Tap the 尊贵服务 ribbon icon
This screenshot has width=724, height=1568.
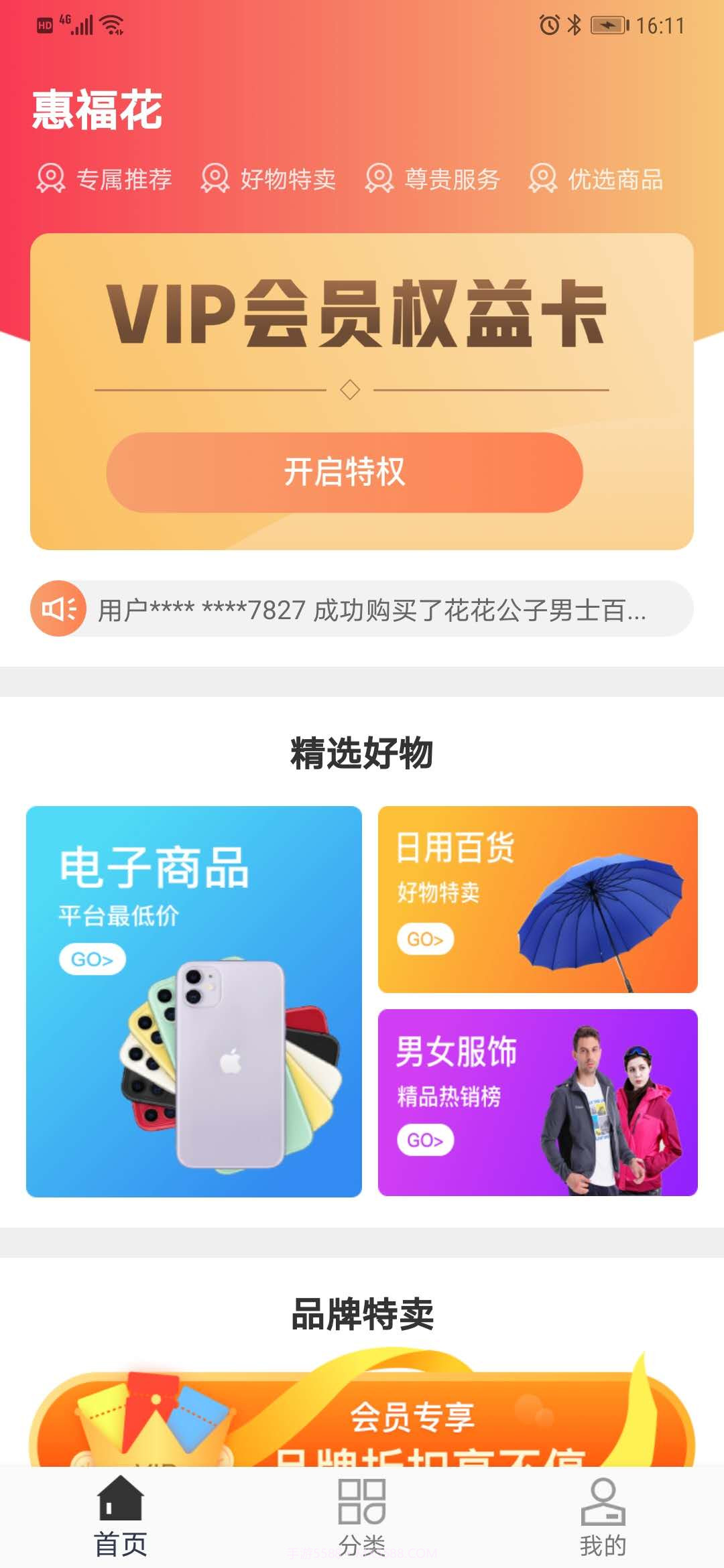(380, 179)
